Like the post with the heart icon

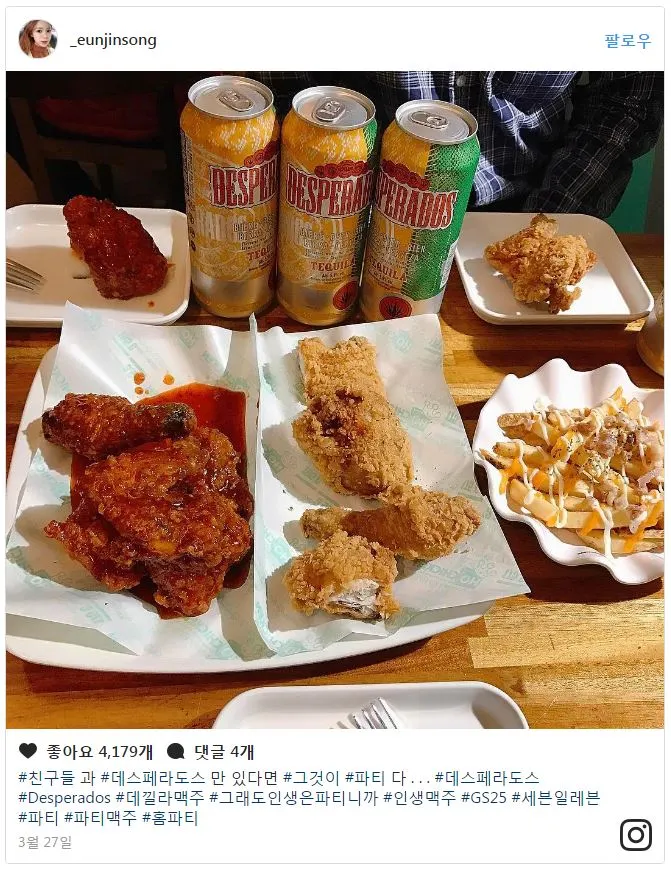28,751
